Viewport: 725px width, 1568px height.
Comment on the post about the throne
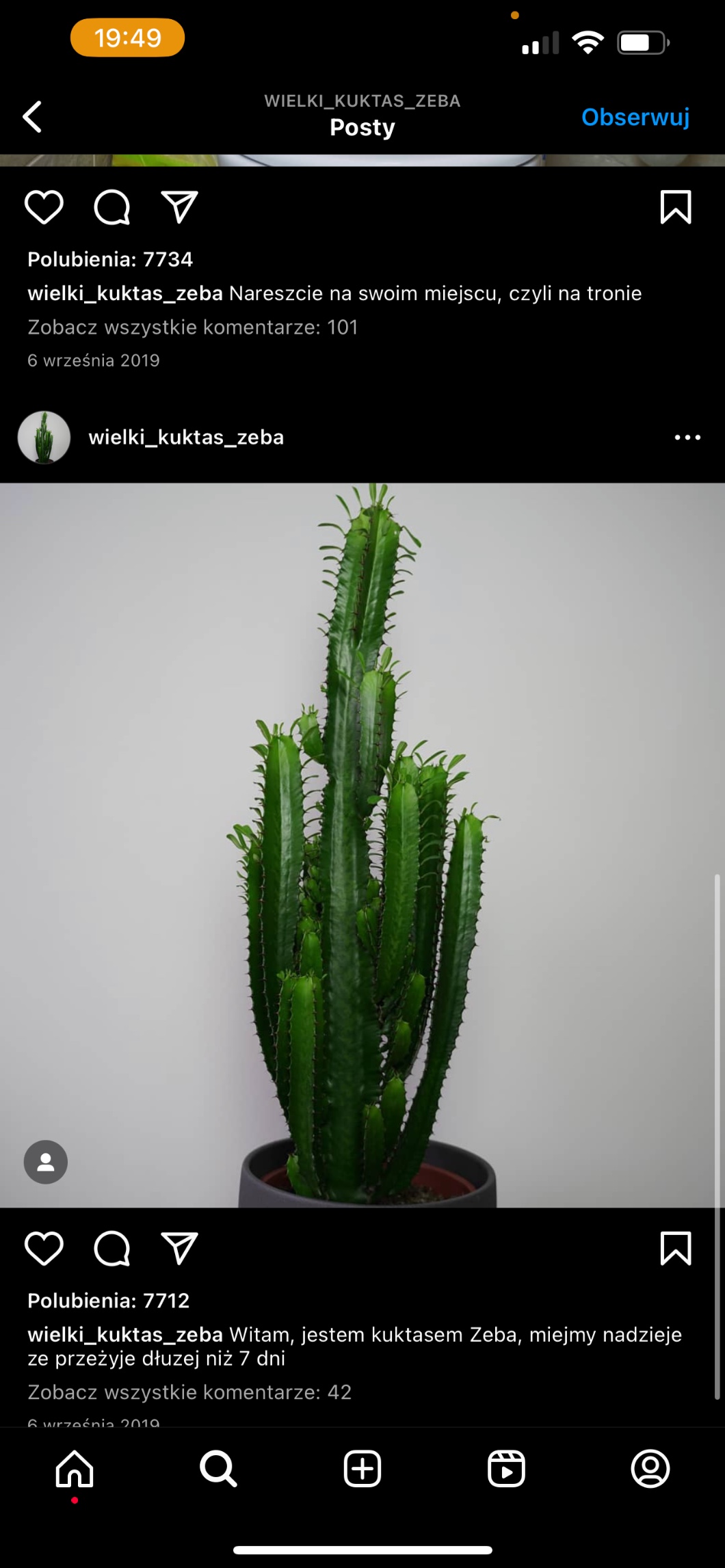[x=111, y=207]
